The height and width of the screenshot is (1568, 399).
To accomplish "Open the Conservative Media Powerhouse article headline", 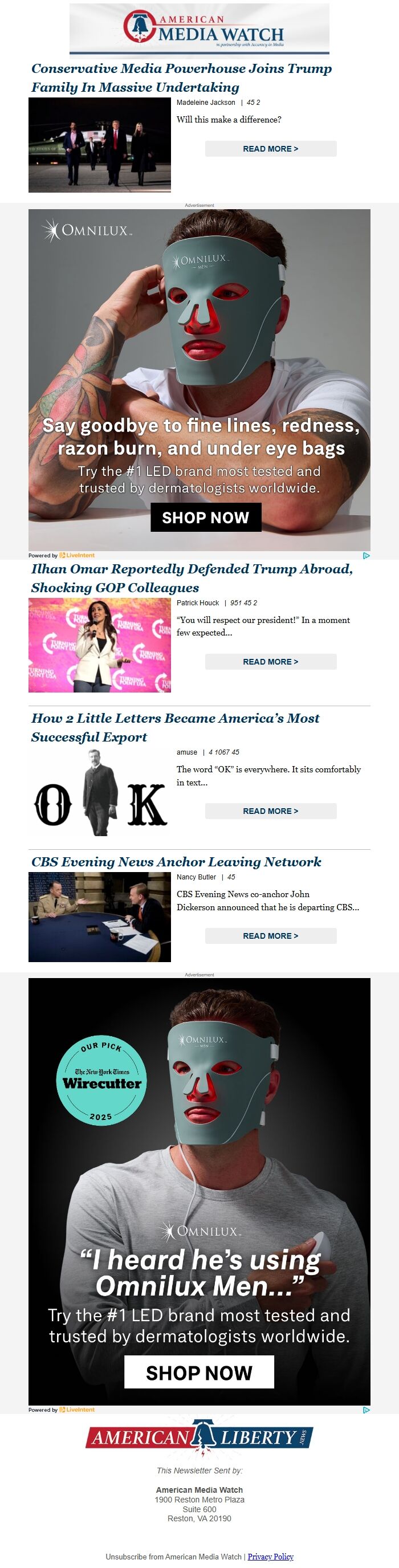I will [181, 78].
